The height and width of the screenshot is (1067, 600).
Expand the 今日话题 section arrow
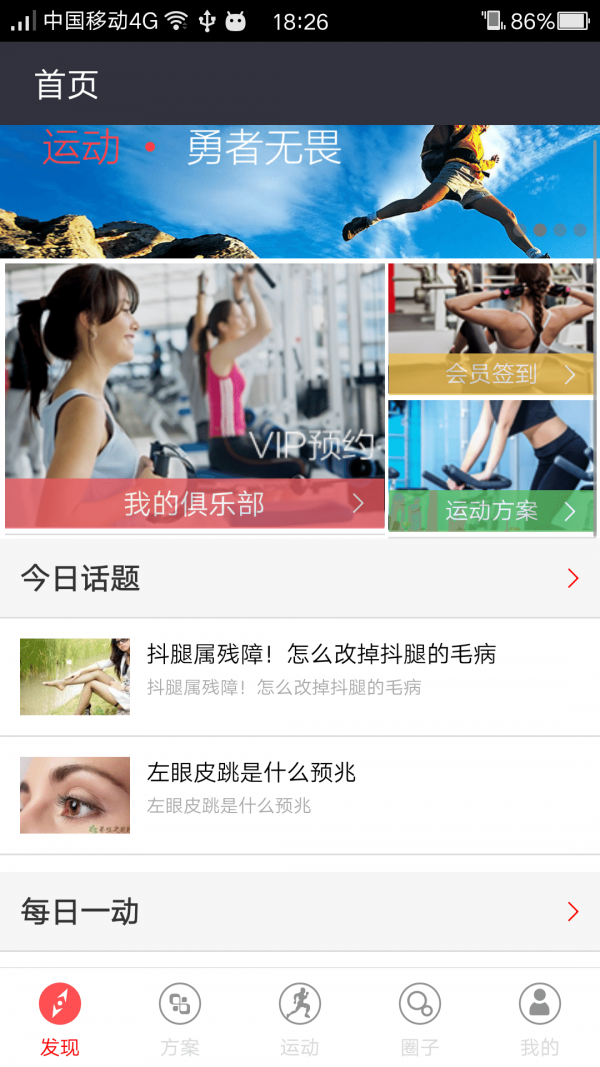click(x=573, y=578)
